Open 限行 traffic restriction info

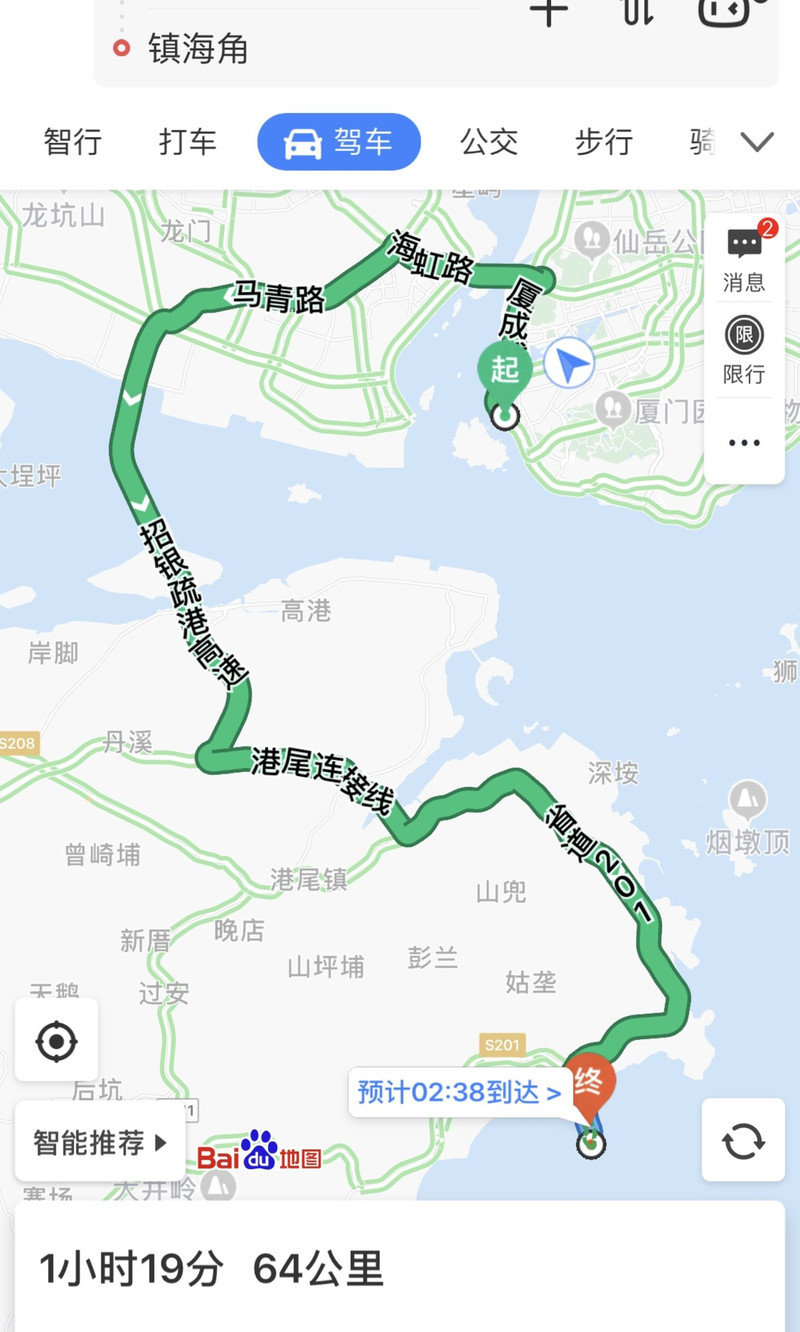[x=744, y=349]
